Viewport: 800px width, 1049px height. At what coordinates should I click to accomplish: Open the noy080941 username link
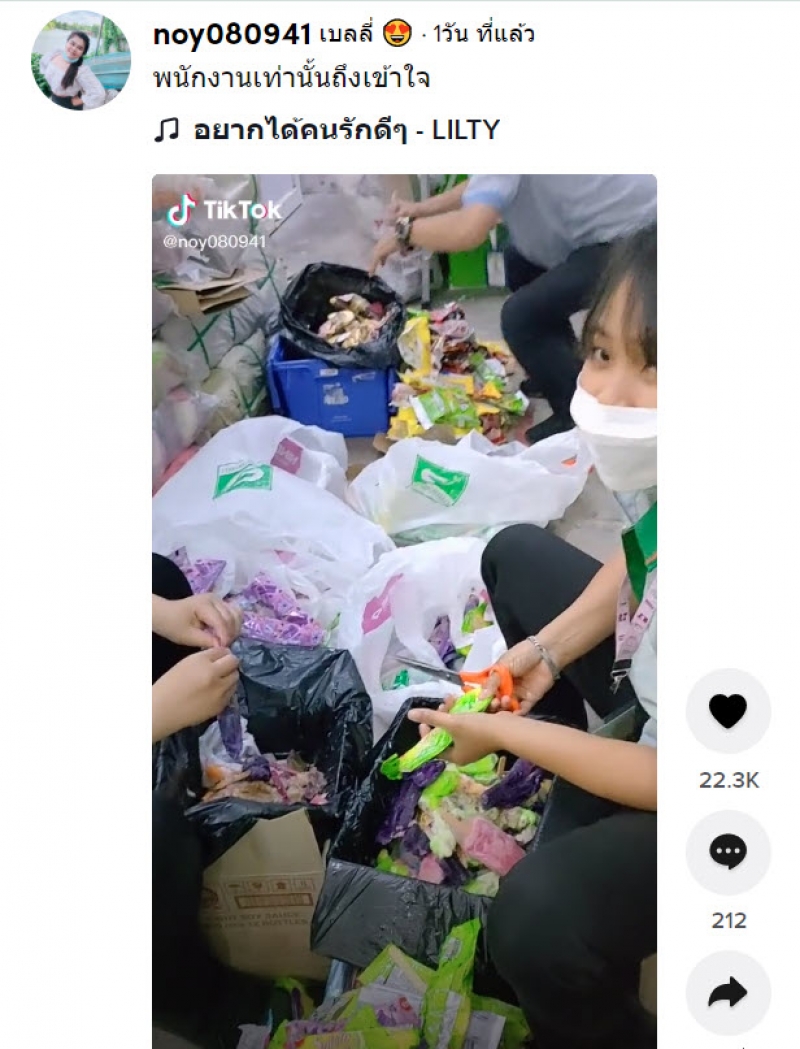point(231,34)
